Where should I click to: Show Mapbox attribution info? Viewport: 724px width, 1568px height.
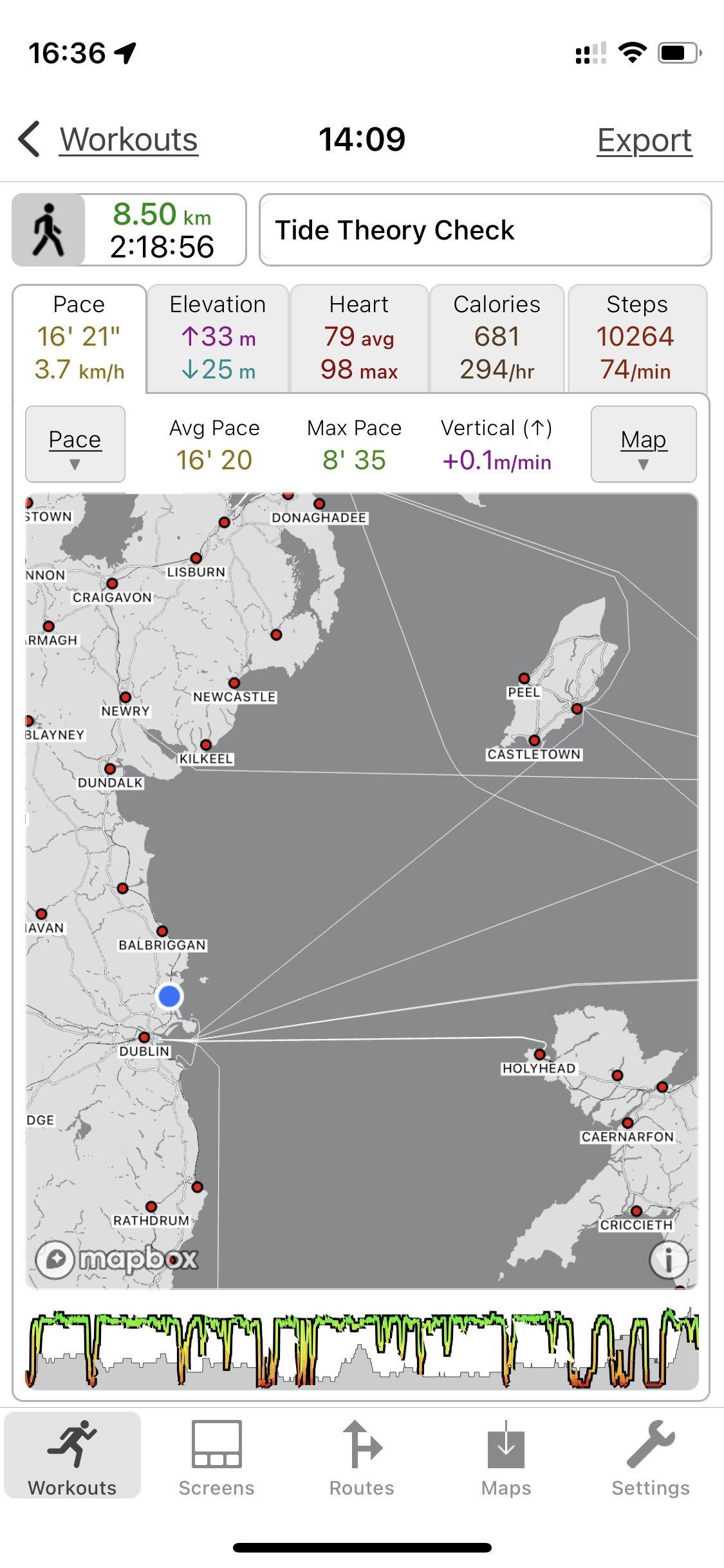[x=669, y=1258]
